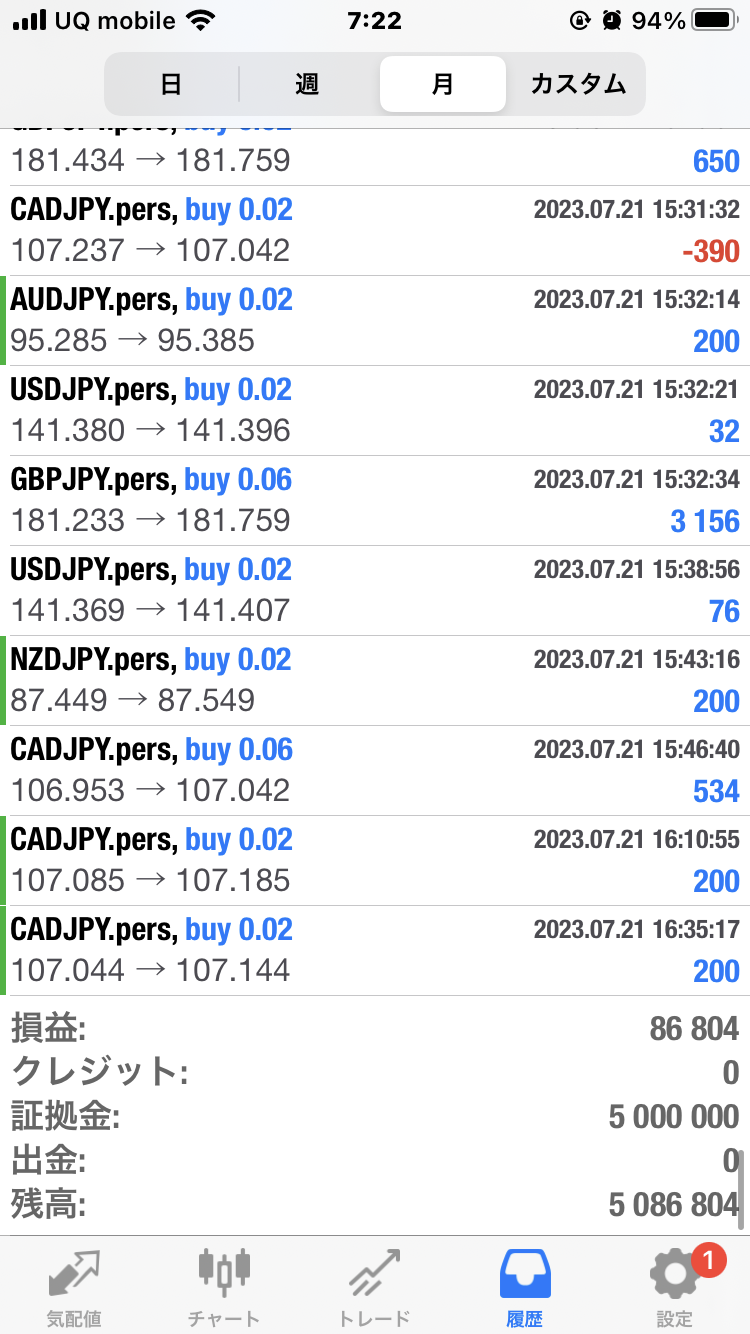
Task: Expand the CADJPY trade at 15:31:32
Action: pos(375,231)
